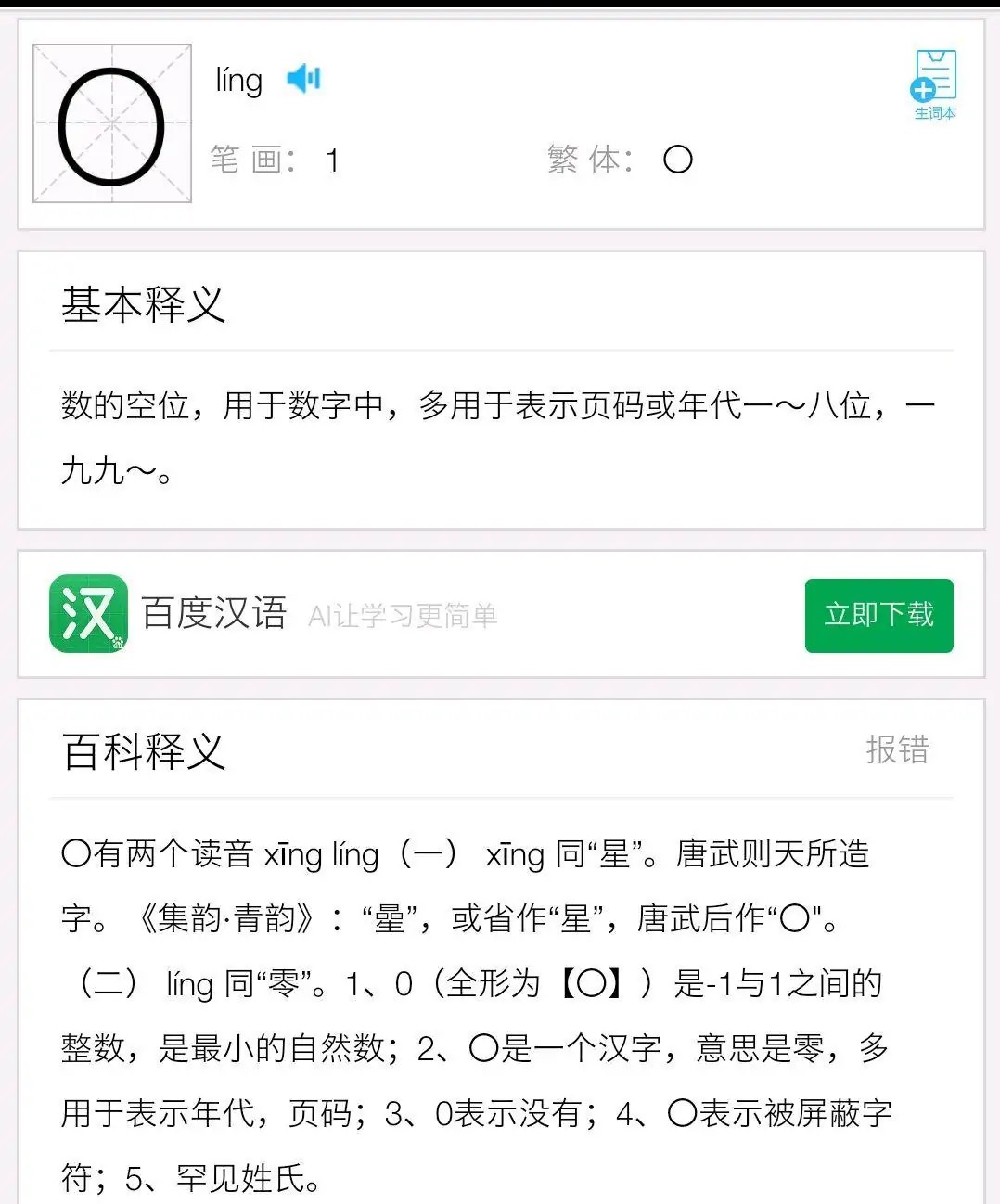The image size is (1000, 1204).
Task: Tap the green dictionary icon in the ad banner
Action: 87,615
